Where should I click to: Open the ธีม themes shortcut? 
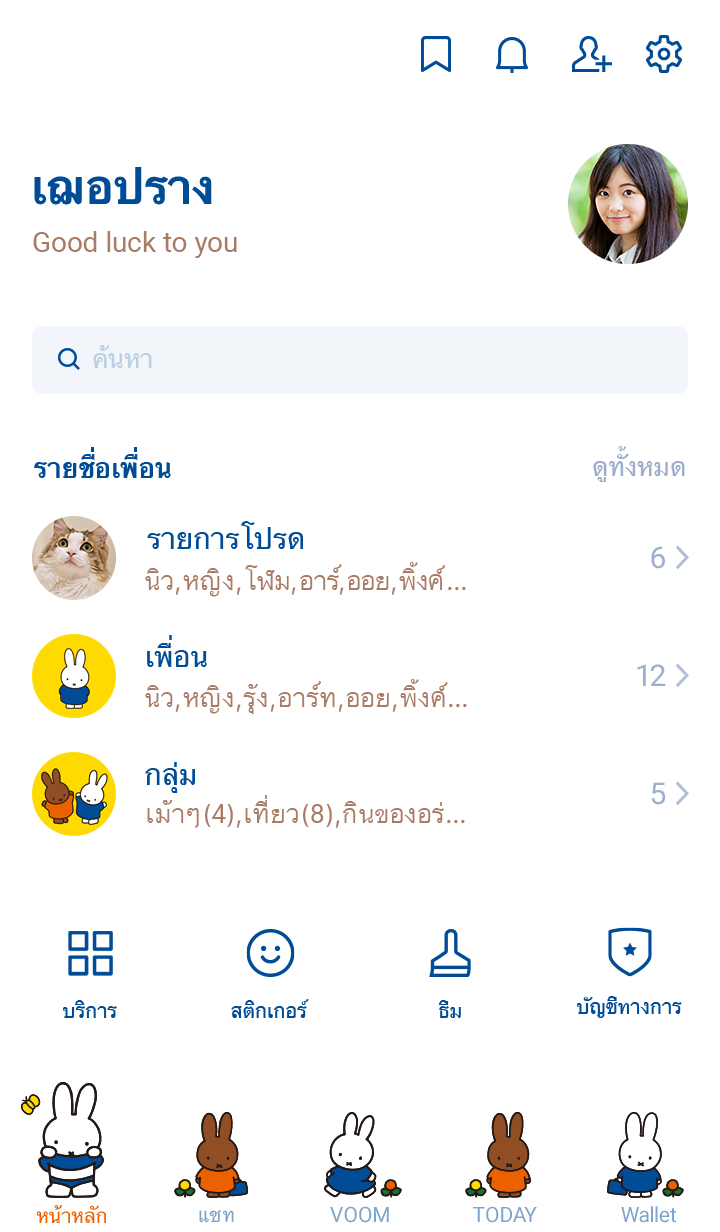point(450,973)
